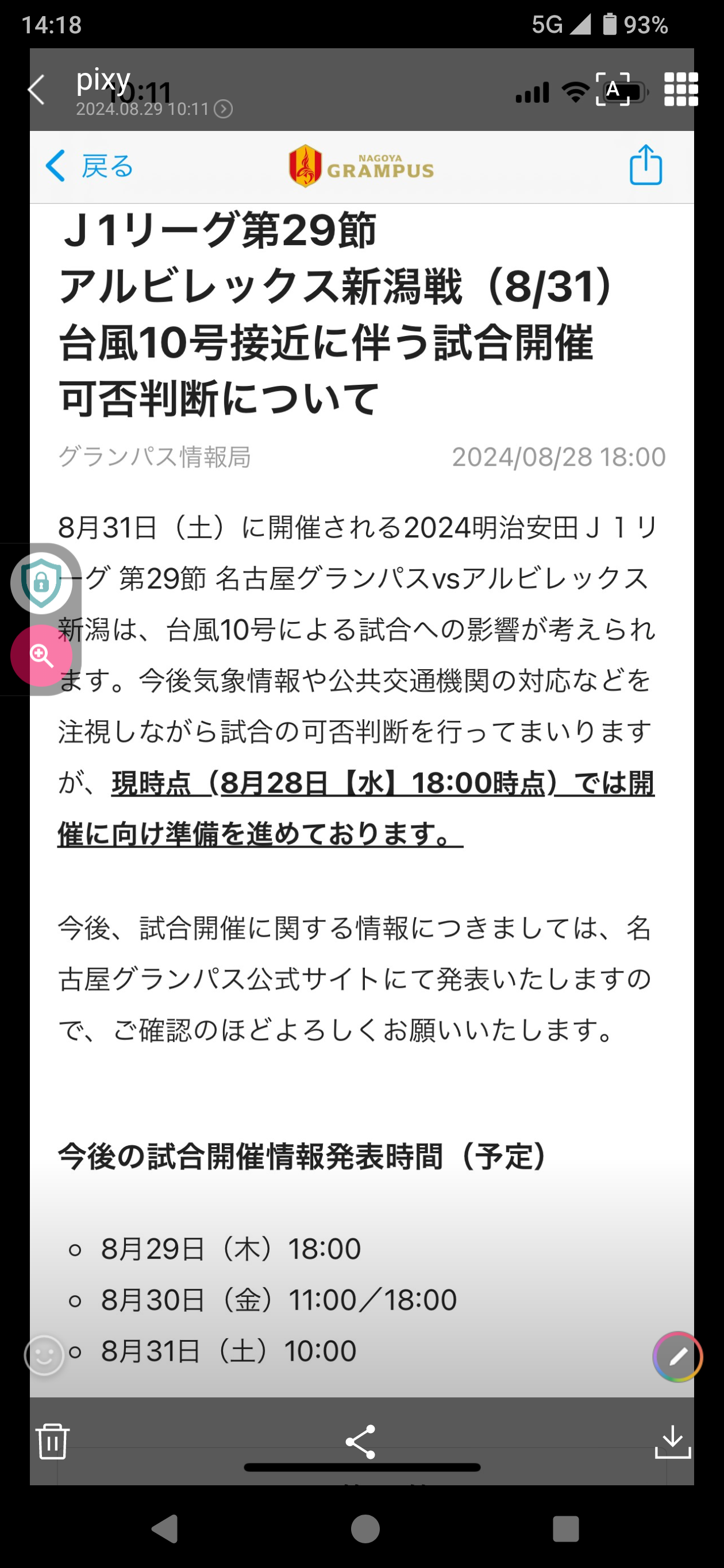Share this image from the bottom bar

pos(360,1442)
